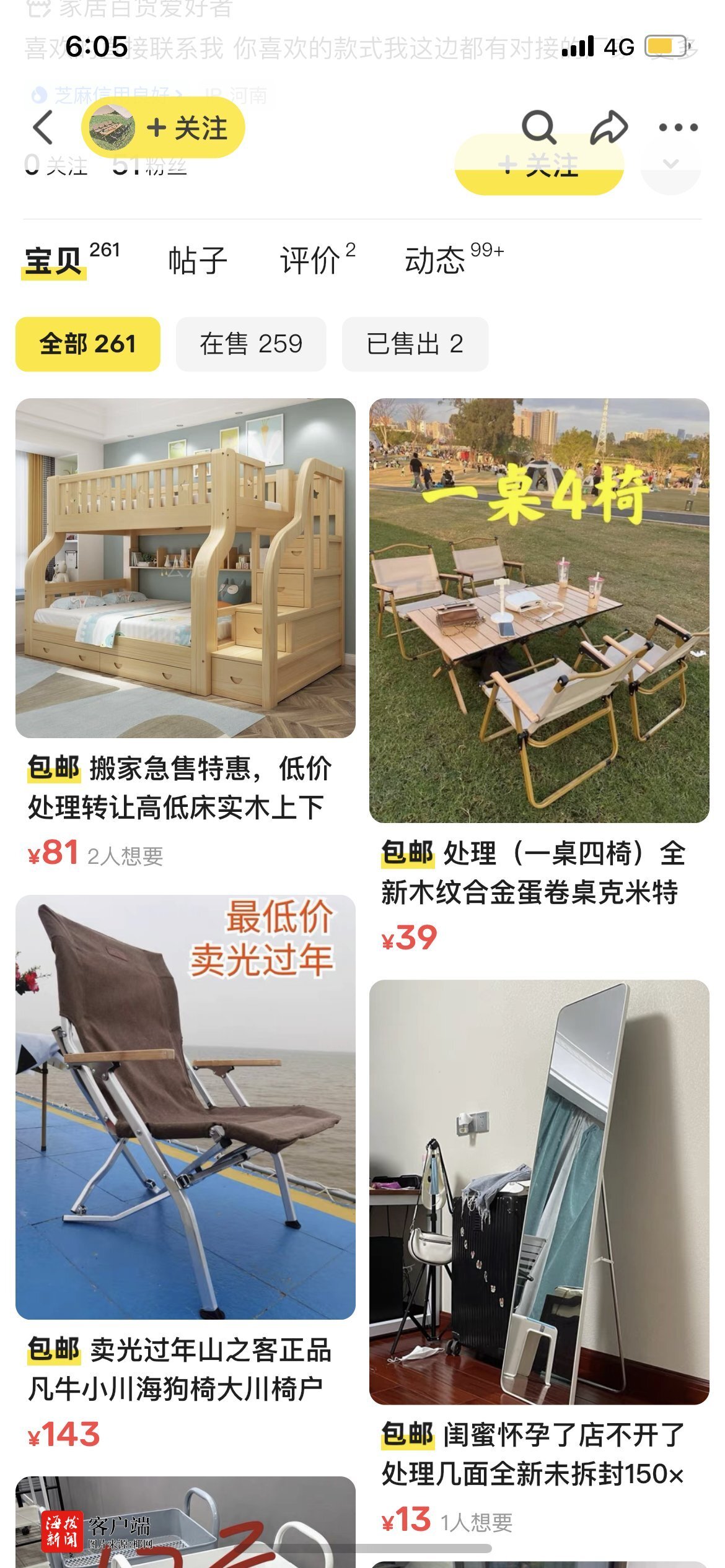Open the search icon in the header
This screenshot has width=725, height=1568.
tap(538, 128)
